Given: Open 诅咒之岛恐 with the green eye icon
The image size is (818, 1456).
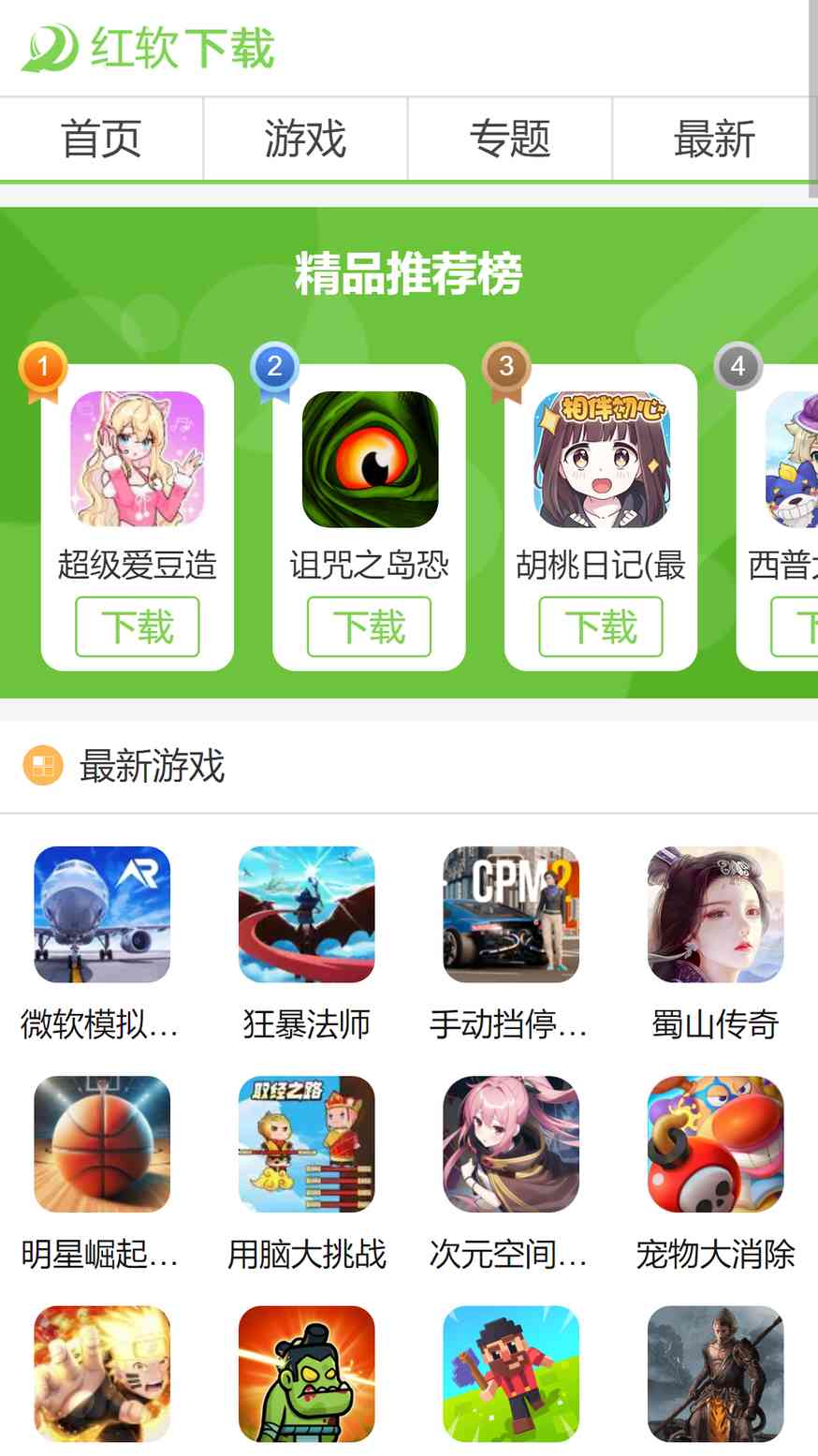Looking at the screenshot, I should (370, 459).
